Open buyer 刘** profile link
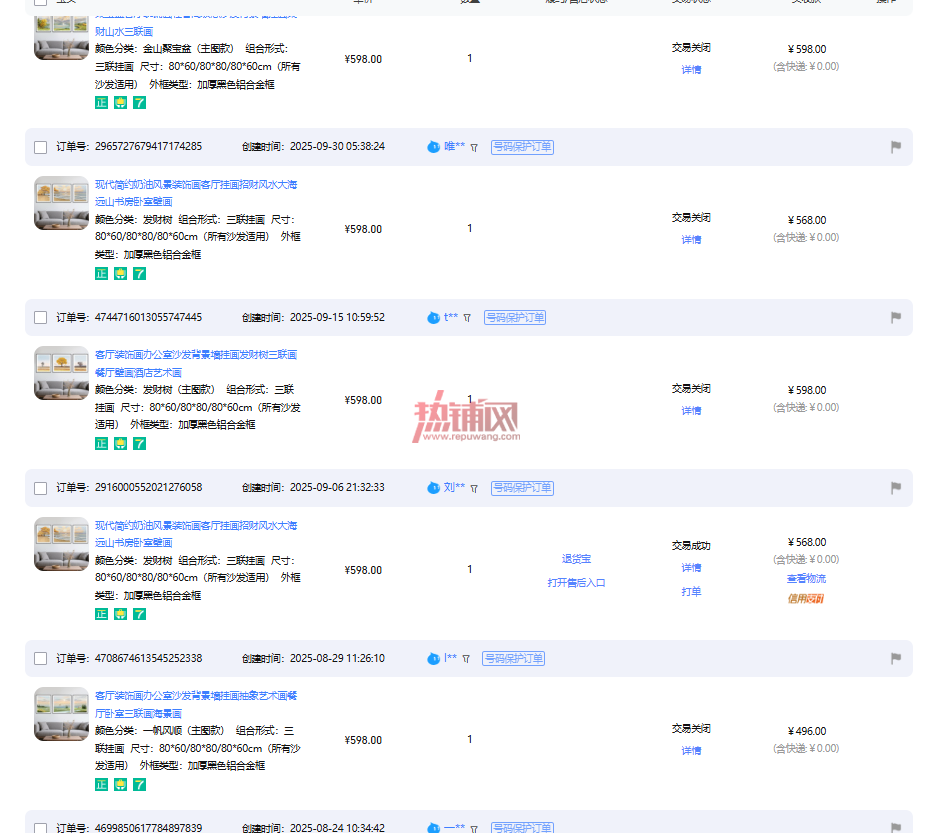Image resolution: width=932 pixels, height=833 pixels. click(x=454, y=488)
